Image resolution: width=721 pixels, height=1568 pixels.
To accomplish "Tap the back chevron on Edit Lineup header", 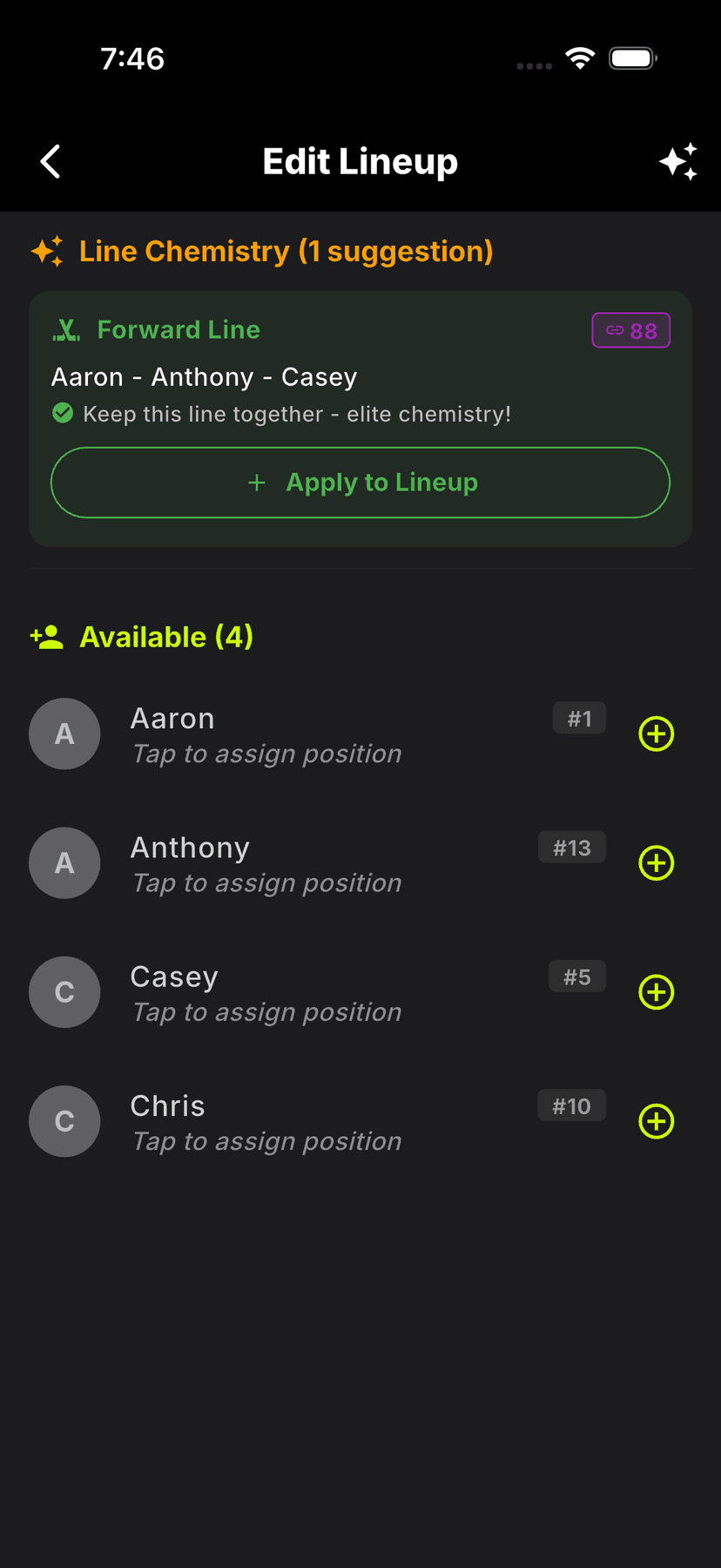I will [50, 161].
